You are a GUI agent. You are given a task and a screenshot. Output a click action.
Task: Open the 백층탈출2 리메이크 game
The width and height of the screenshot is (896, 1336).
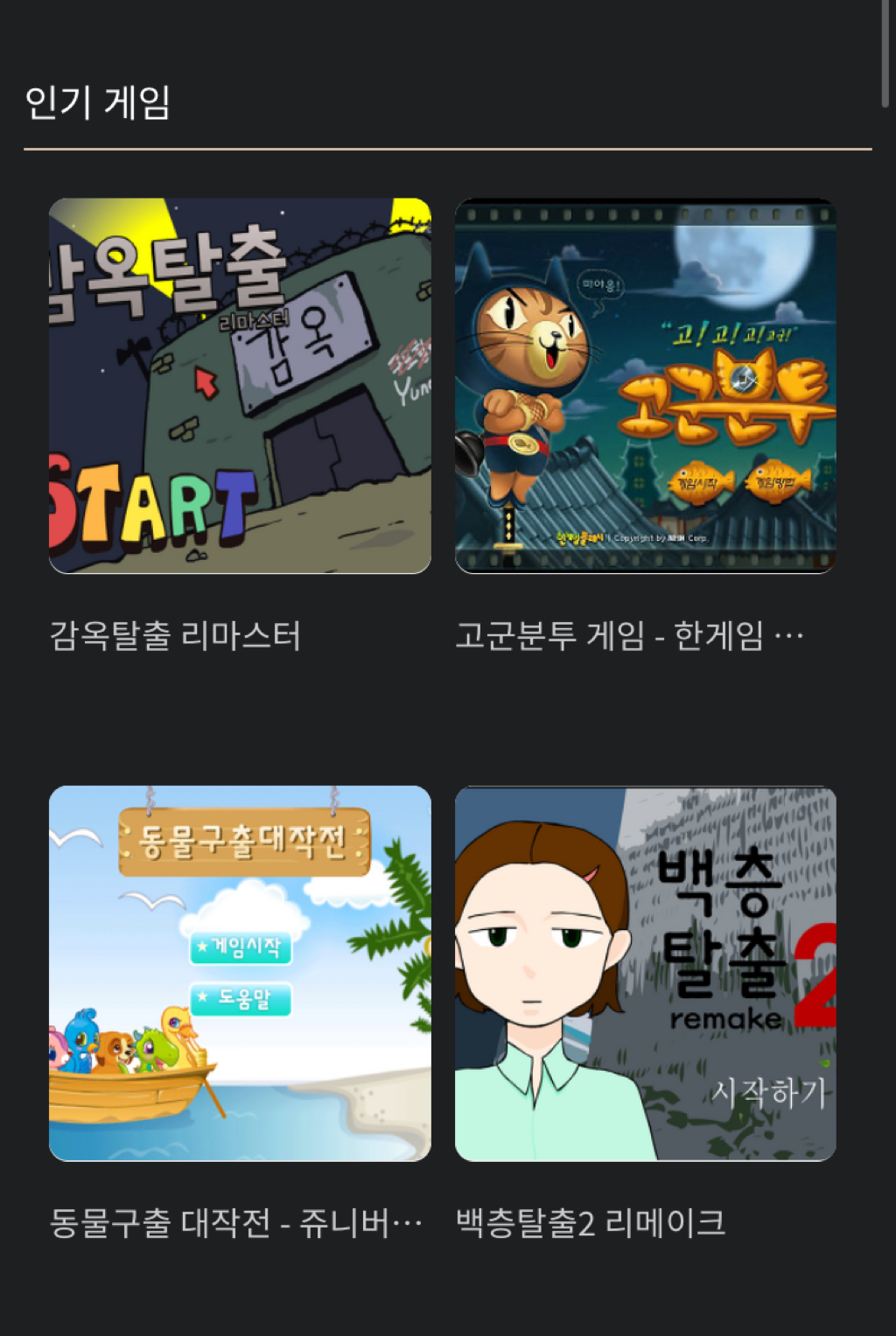point(645,973)
